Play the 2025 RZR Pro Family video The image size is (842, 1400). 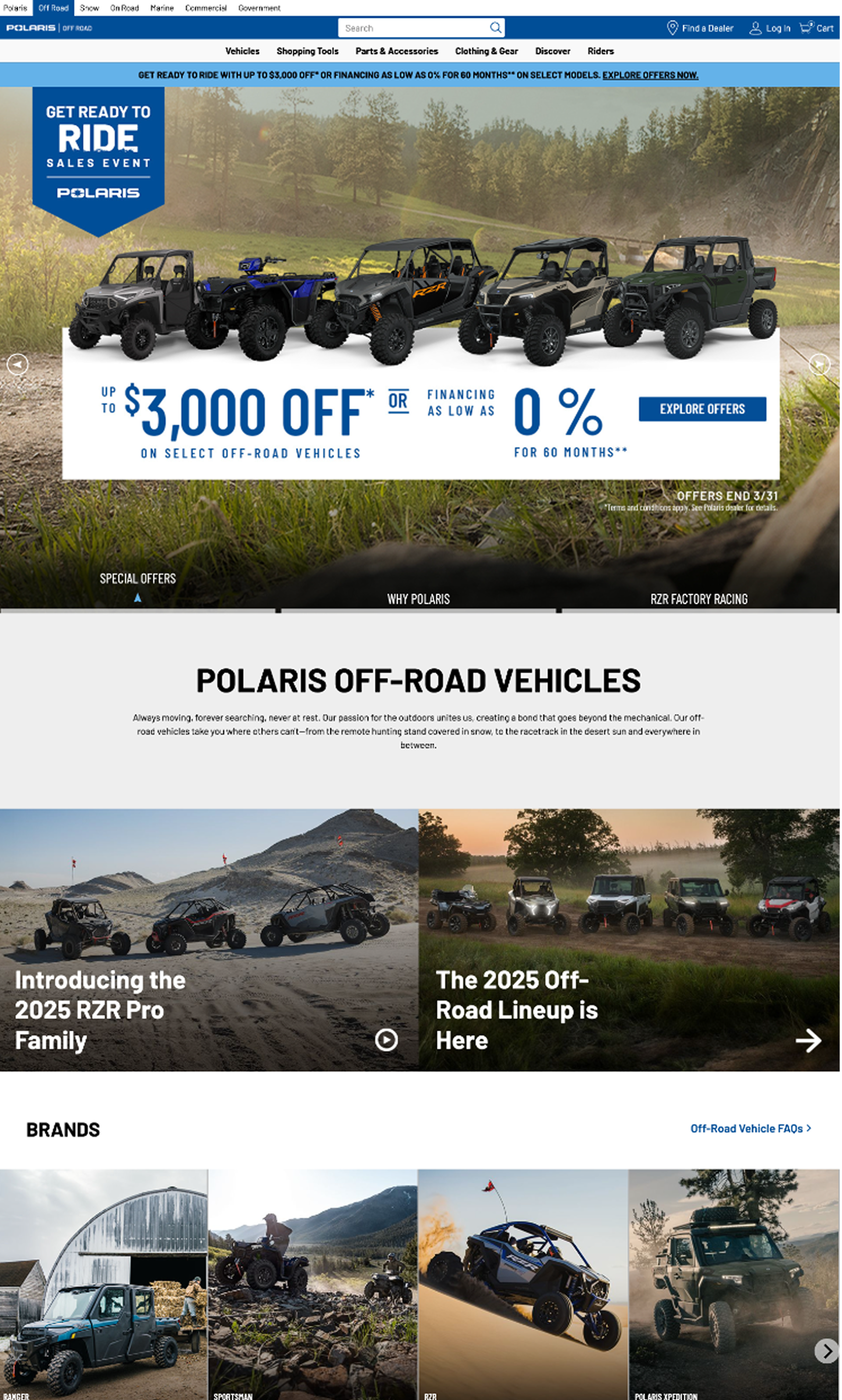(x=386, y=1040)
